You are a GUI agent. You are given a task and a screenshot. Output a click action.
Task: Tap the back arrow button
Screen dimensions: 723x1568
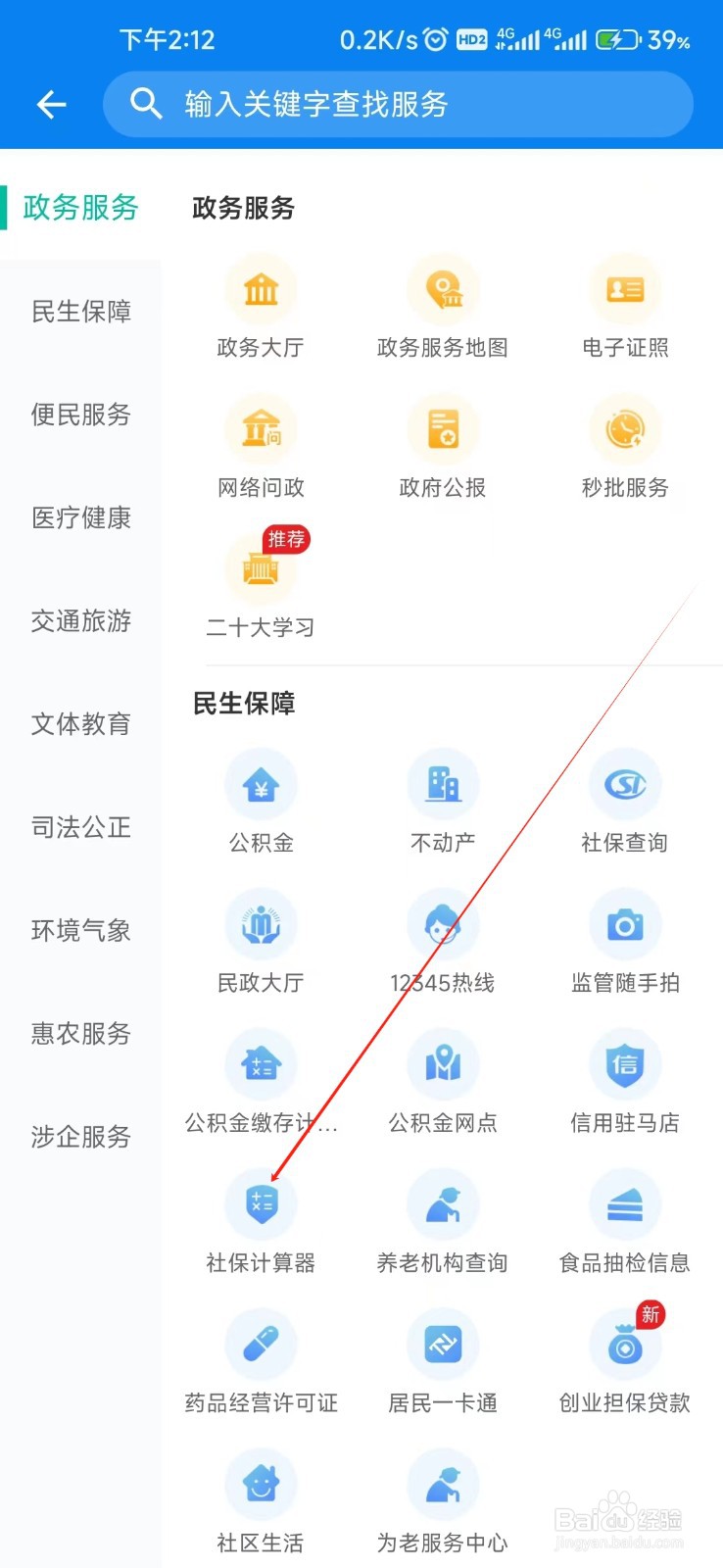pyautogui.click(x=51, y=104)
